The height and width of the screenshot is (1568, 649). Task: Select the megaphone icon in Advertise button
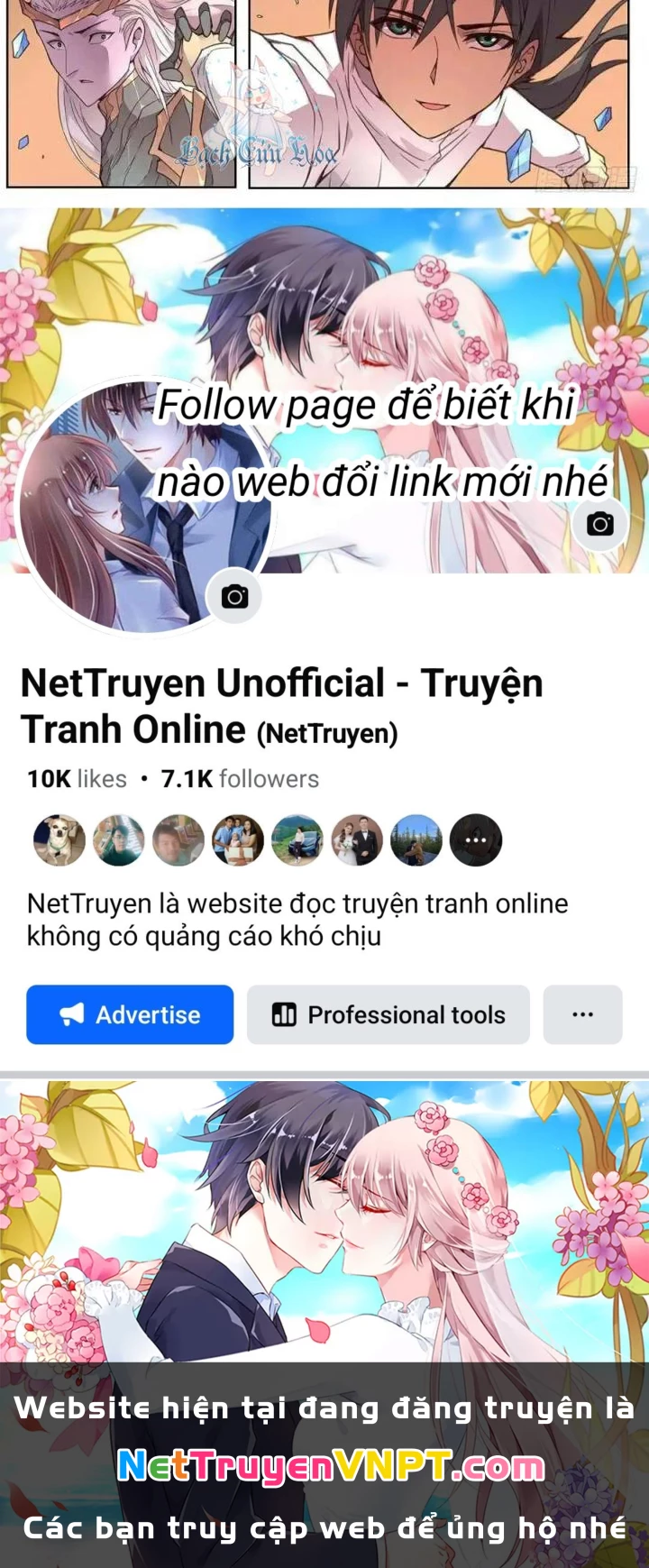coord(73,1014)
